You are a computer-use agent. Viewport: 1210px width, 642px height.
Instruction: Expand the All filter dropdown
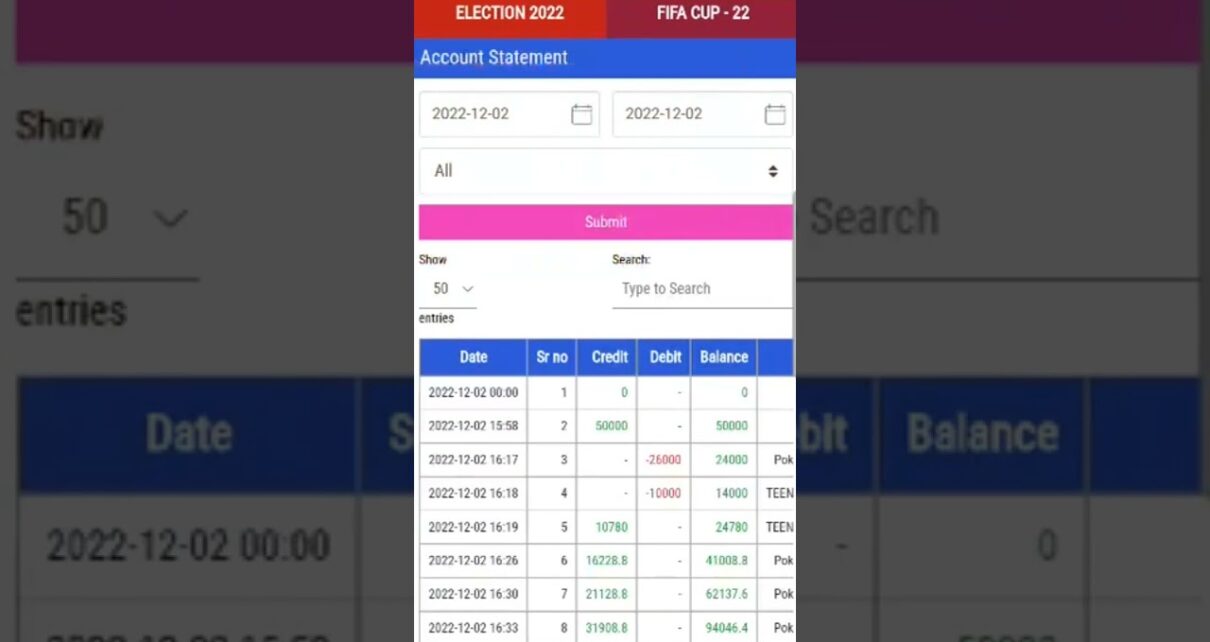pyautogui.click(x=605, y=171)
